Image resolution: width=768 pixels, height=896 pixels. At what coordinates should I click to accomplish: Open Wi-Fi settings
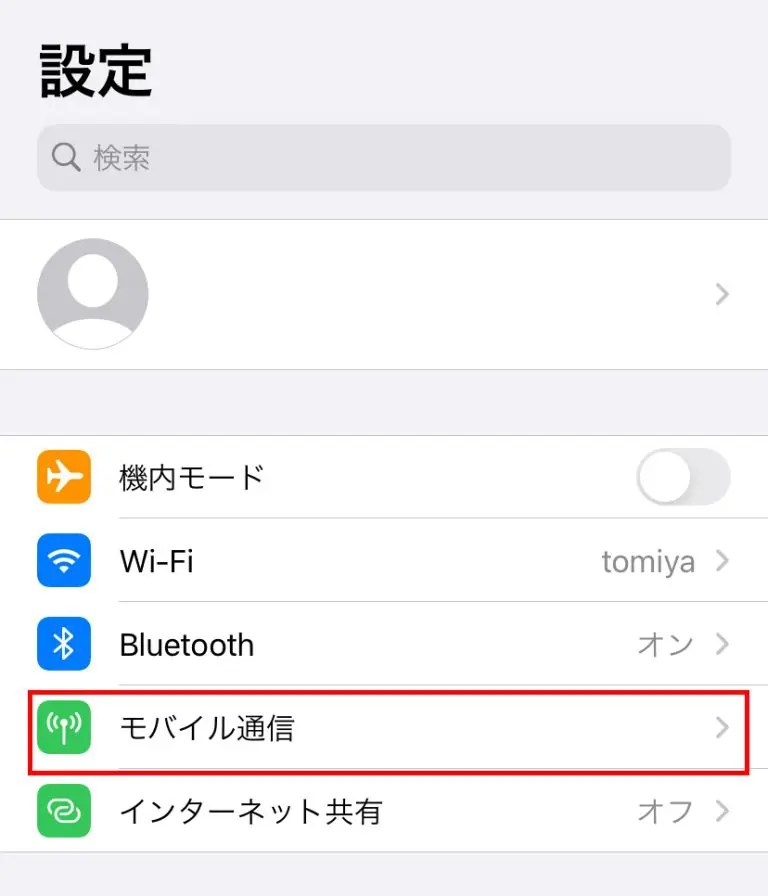pyautogui.click(x=384, y=561)
